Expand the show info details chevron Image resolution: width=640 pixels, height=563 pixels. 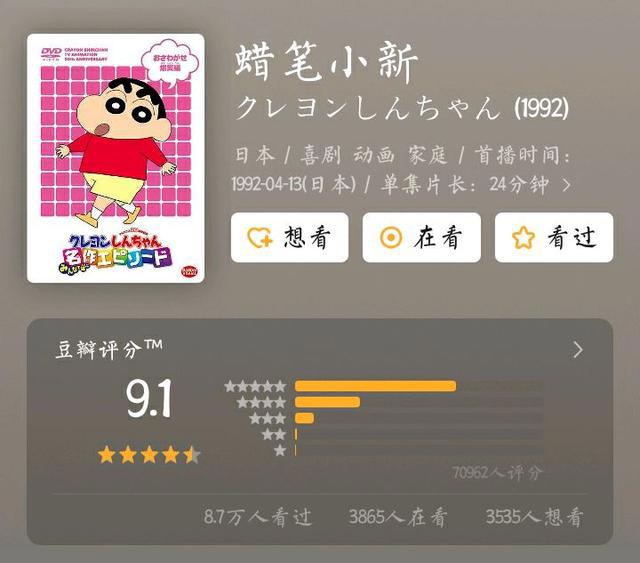point(567,185)
